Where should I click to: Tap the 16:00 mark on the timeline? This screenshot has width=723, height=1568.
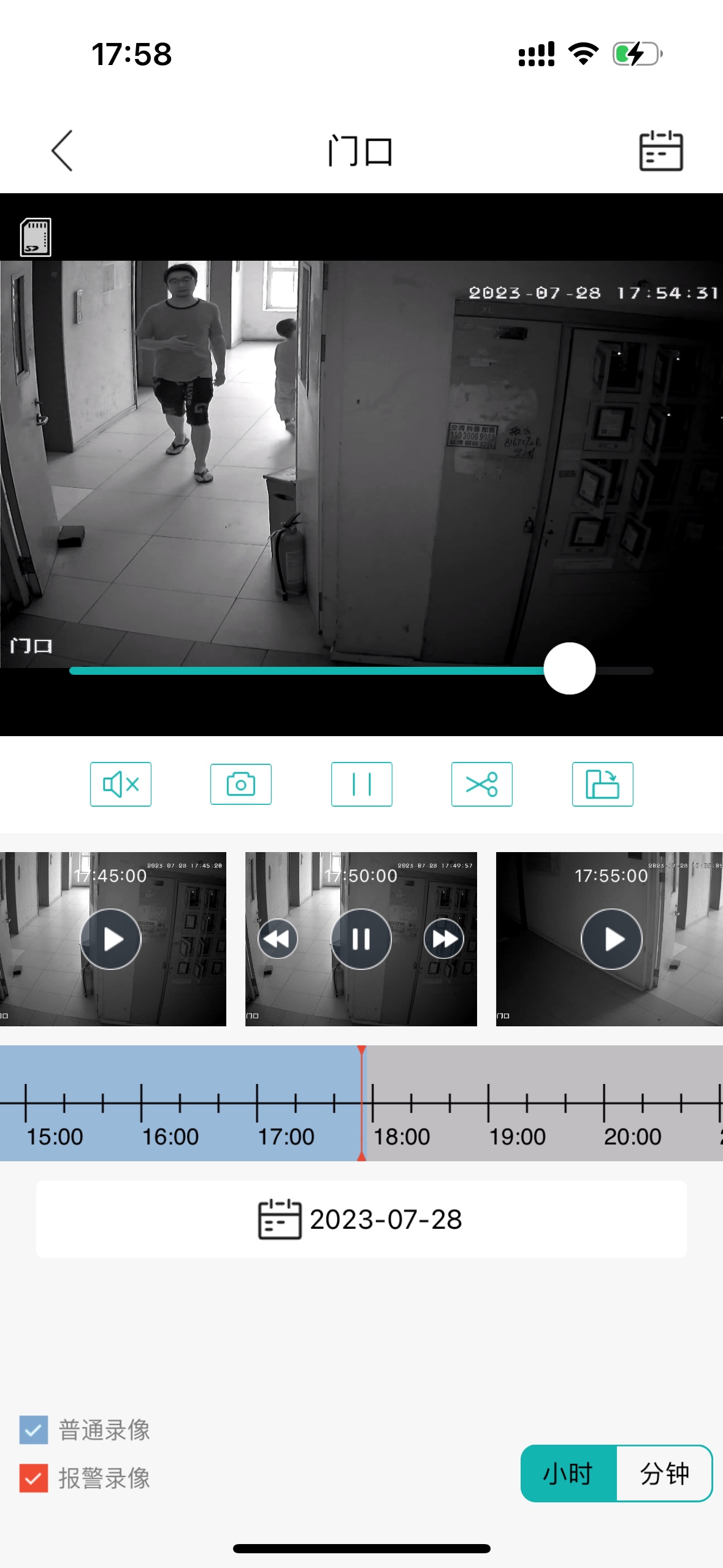coord(142,1103)
